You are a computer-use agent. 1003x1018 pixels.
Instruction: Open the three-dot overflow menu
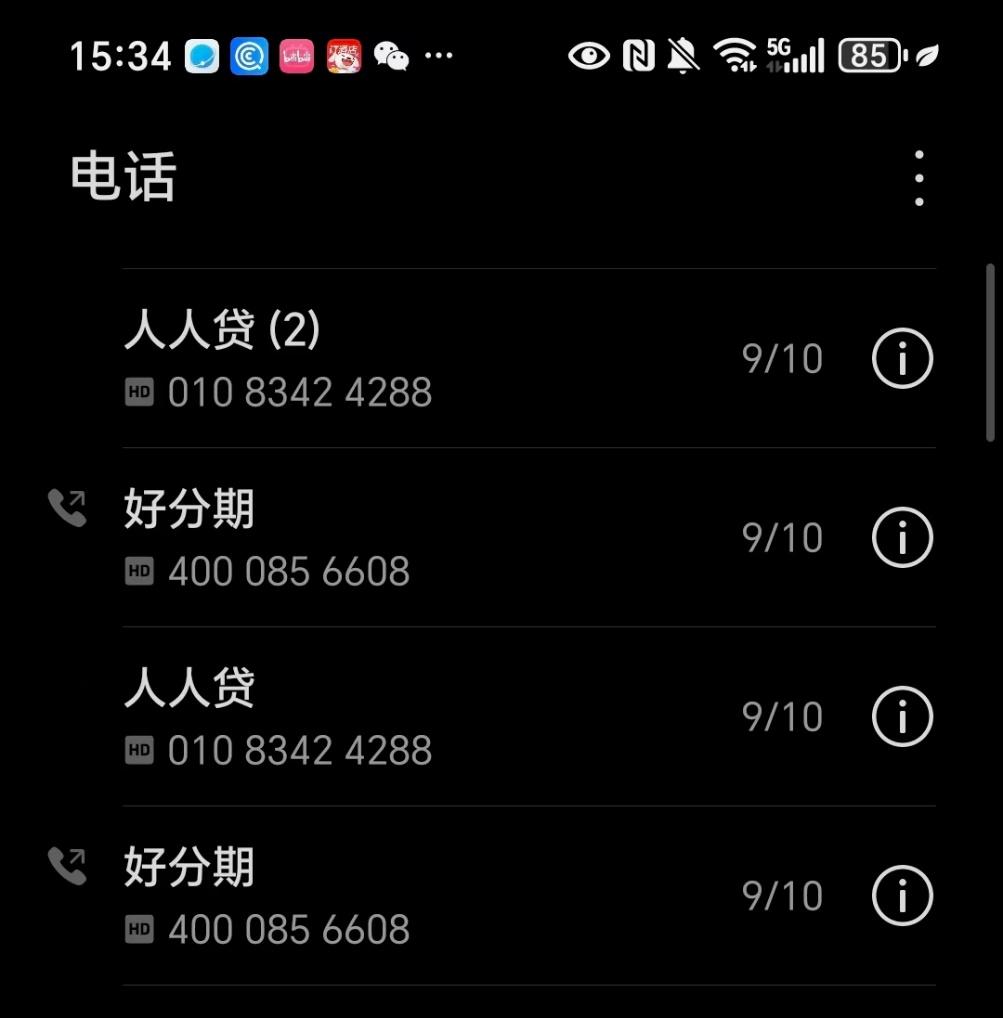(919, 179)
